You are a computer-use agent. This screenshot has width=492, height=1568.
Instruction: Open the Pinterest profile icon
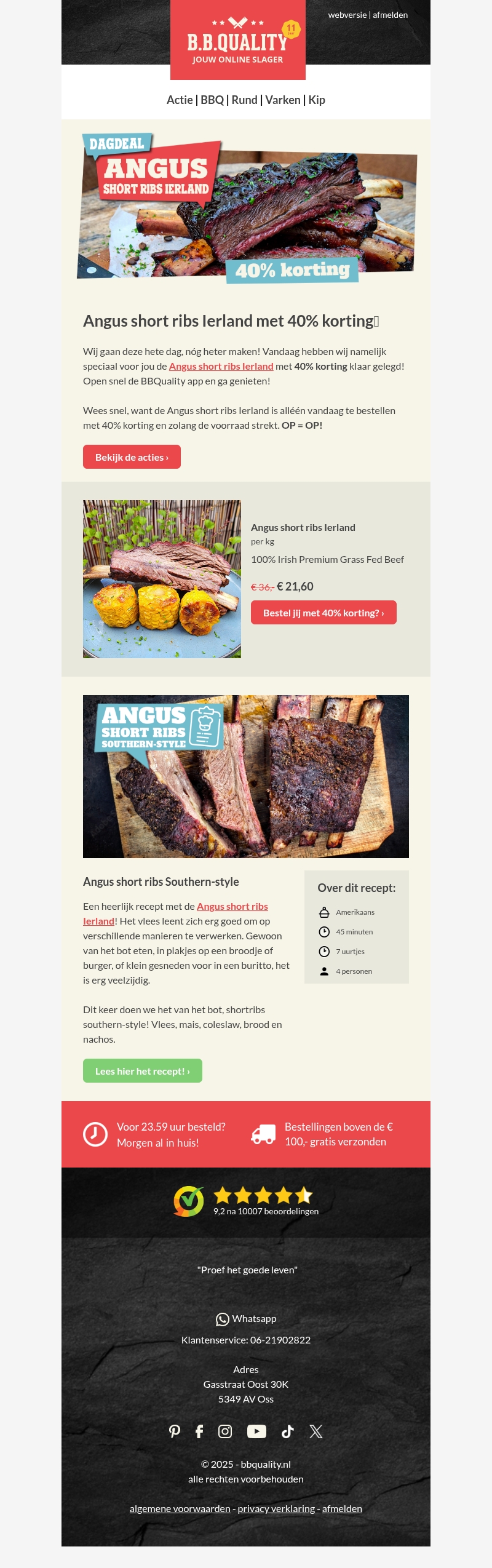(x=175, y=1431)
